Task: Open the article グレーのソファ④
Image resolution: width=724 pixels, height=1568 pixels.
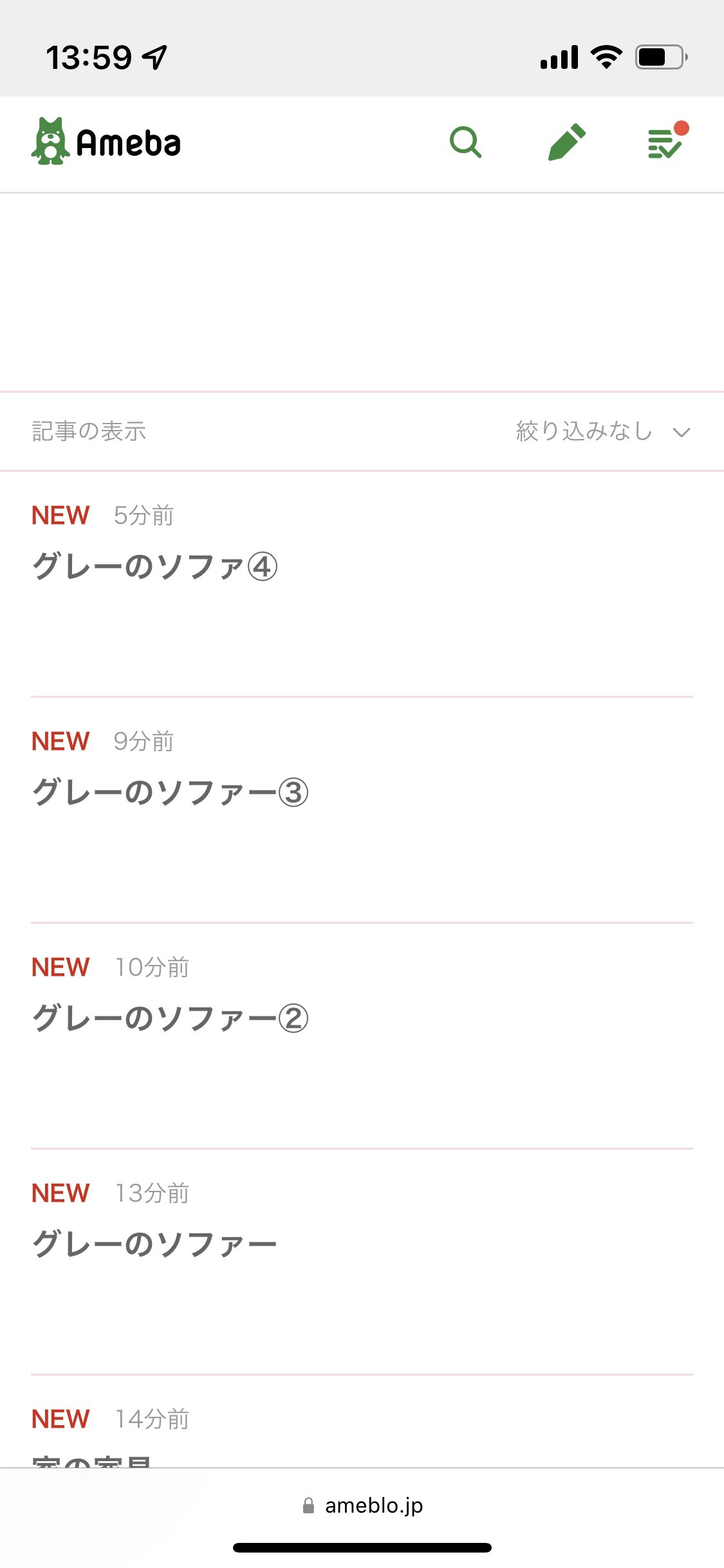Action: (x=154, y=567)
